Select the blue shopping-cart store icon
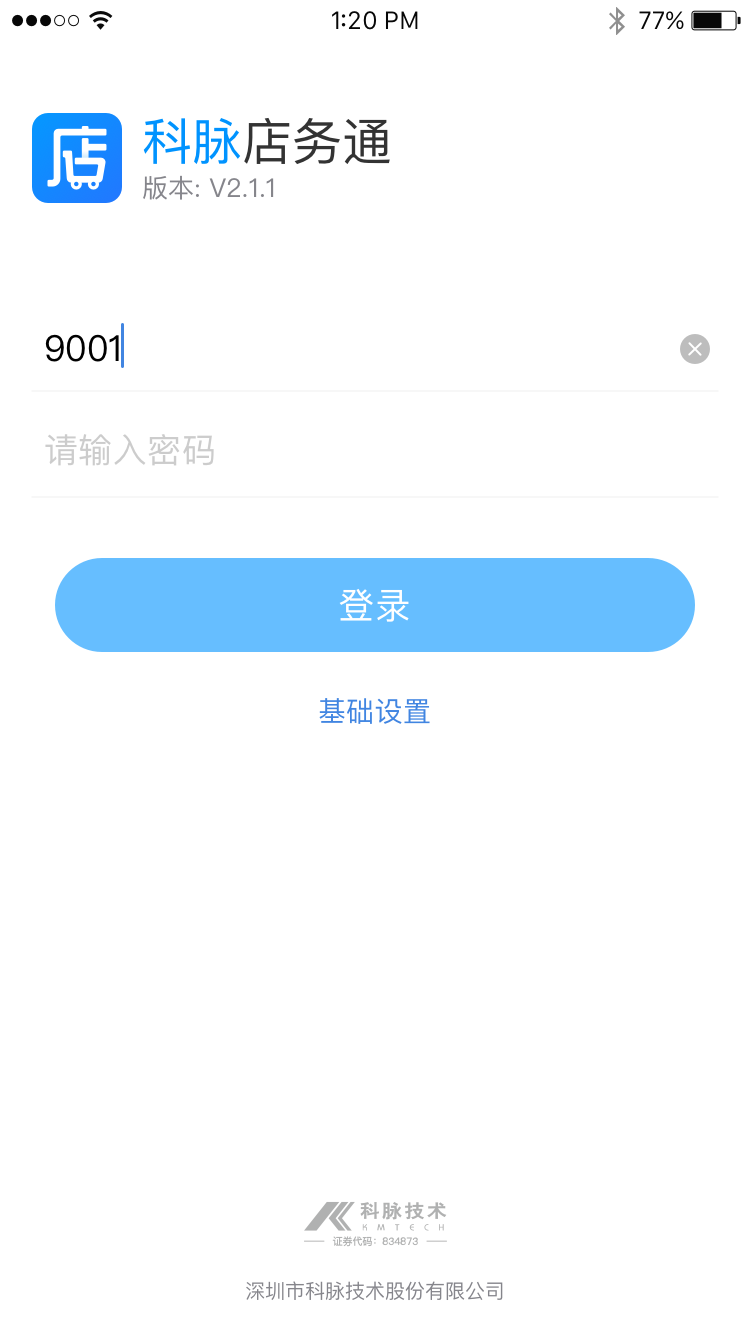 (76, 157)
